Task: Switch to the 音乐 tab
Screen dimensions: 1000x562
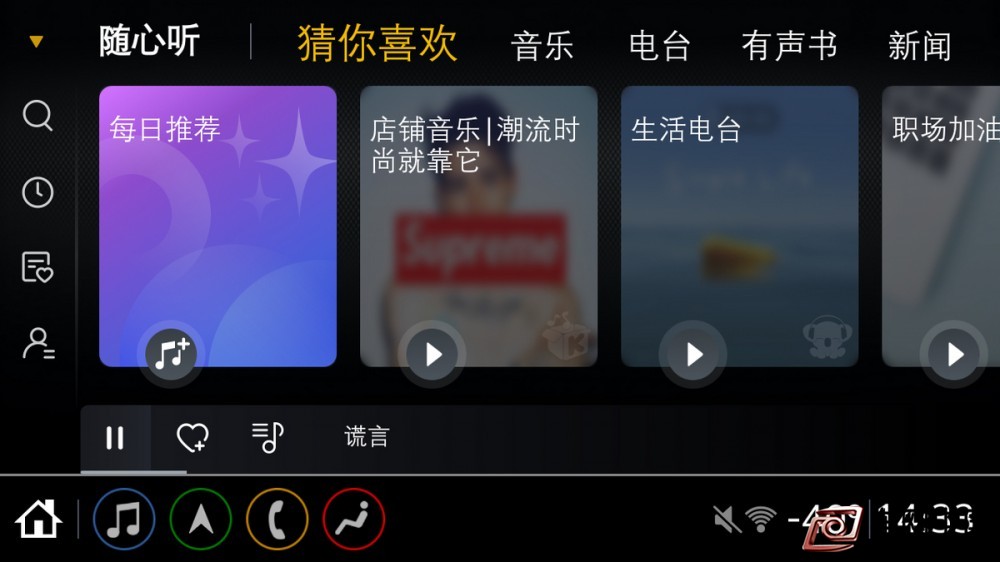Action: 542,46
